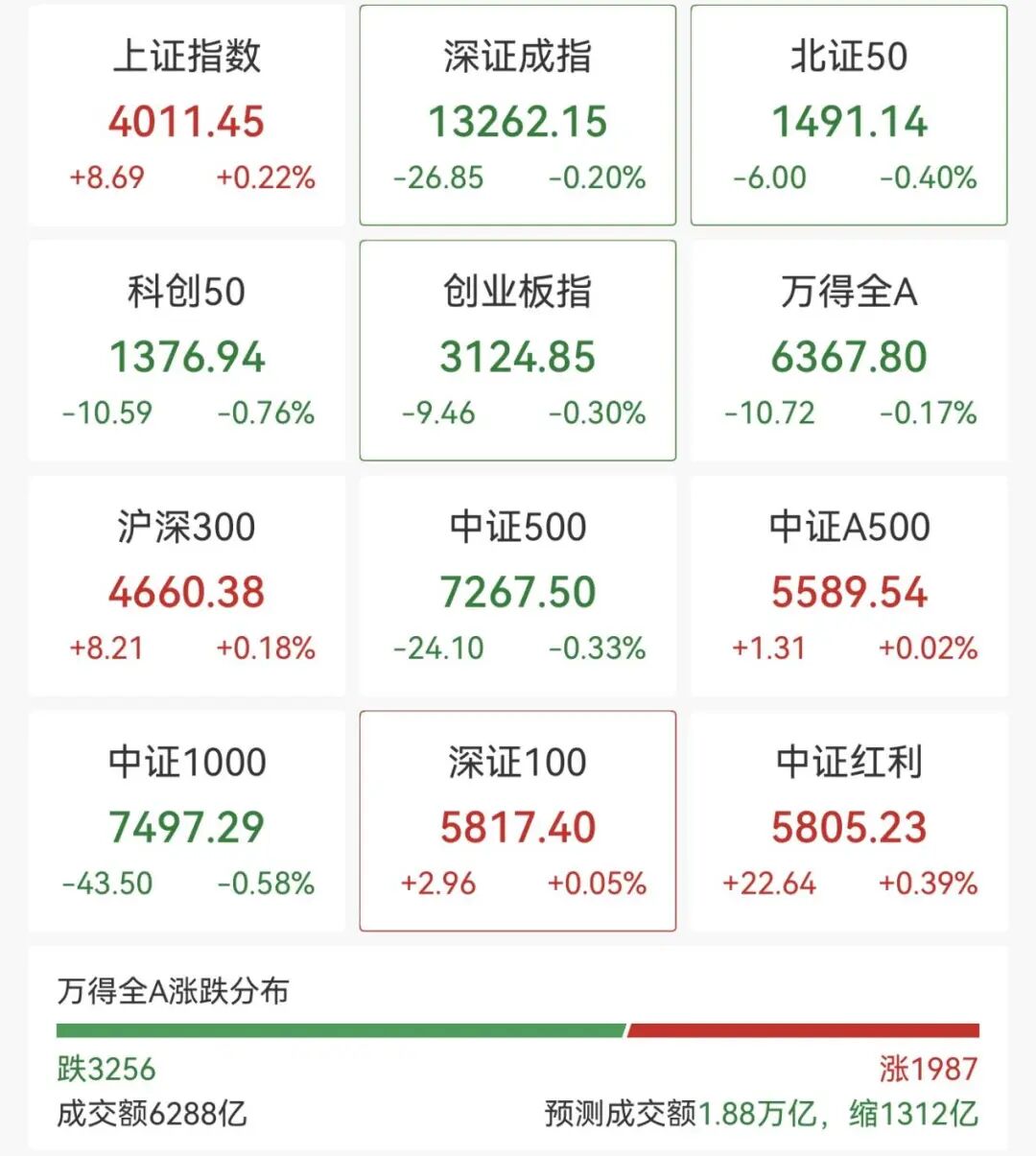Image resolution: width=1036 pixels, height=1156 pixels.
Task: Open 中证1000 index quote
Action: (x=187, y=821)
